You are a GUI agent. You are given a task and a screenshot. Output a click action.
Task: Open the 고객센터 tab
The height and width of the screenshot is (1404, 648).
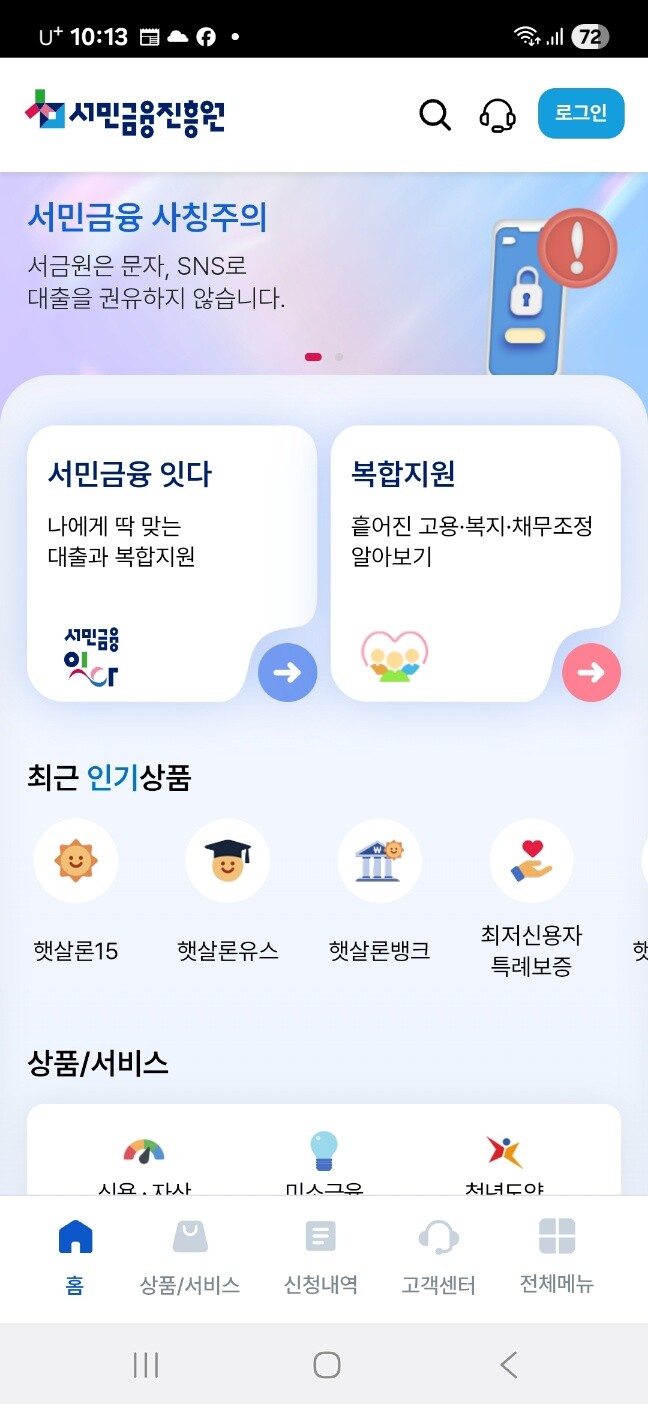438,1256
